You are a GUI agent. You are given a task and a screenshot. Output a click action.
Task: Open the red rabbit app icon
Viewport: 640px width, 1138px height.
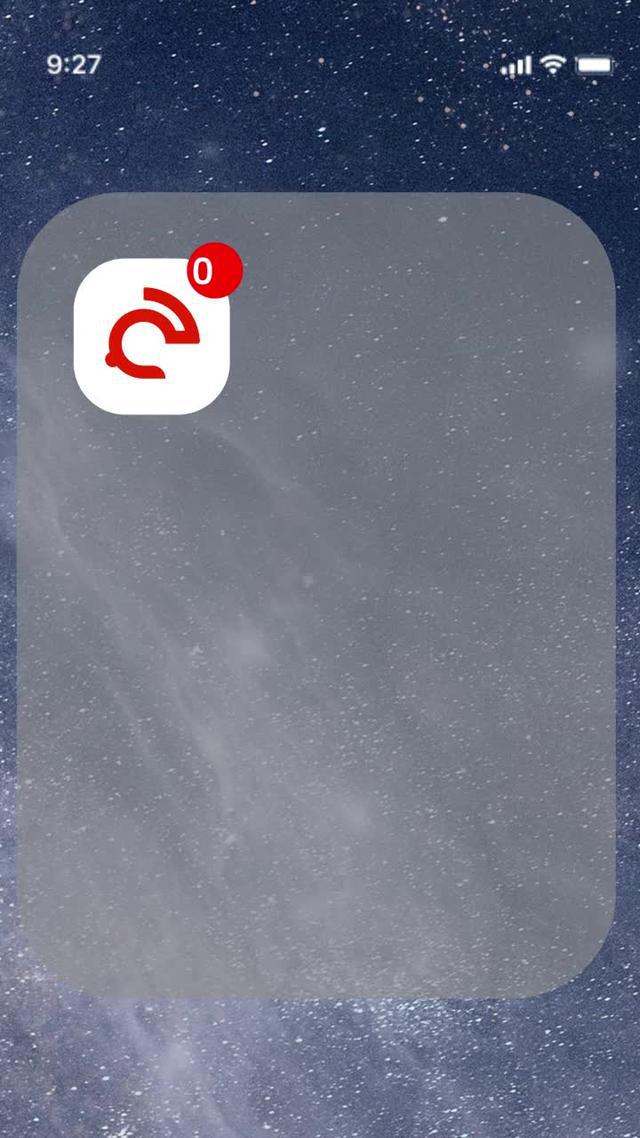[x=152, y=336]
